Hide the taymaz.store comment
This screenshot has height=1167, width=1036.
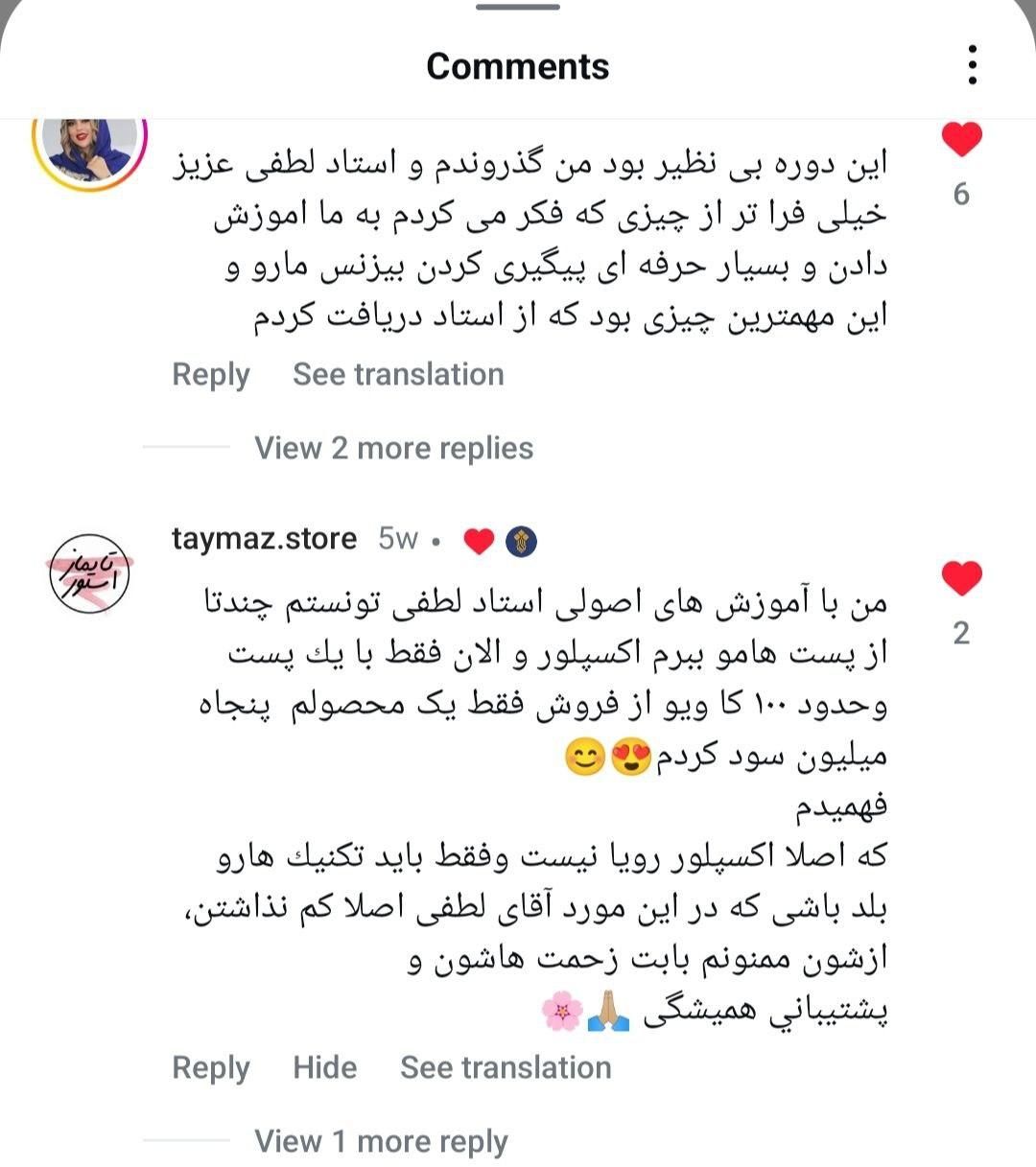click(x=324, y=1067)
